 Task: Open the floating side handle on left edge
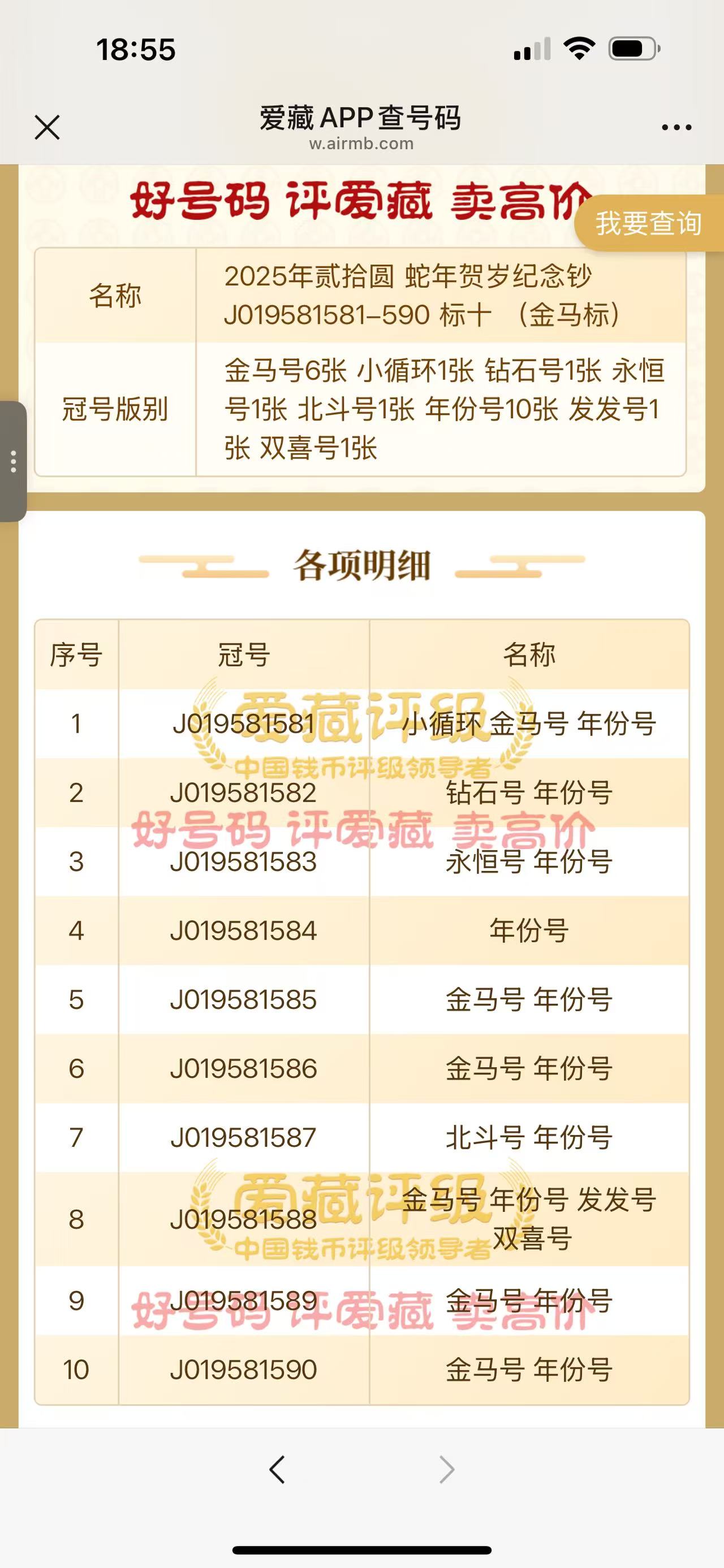pyautogui.click(x=13, y=461)
